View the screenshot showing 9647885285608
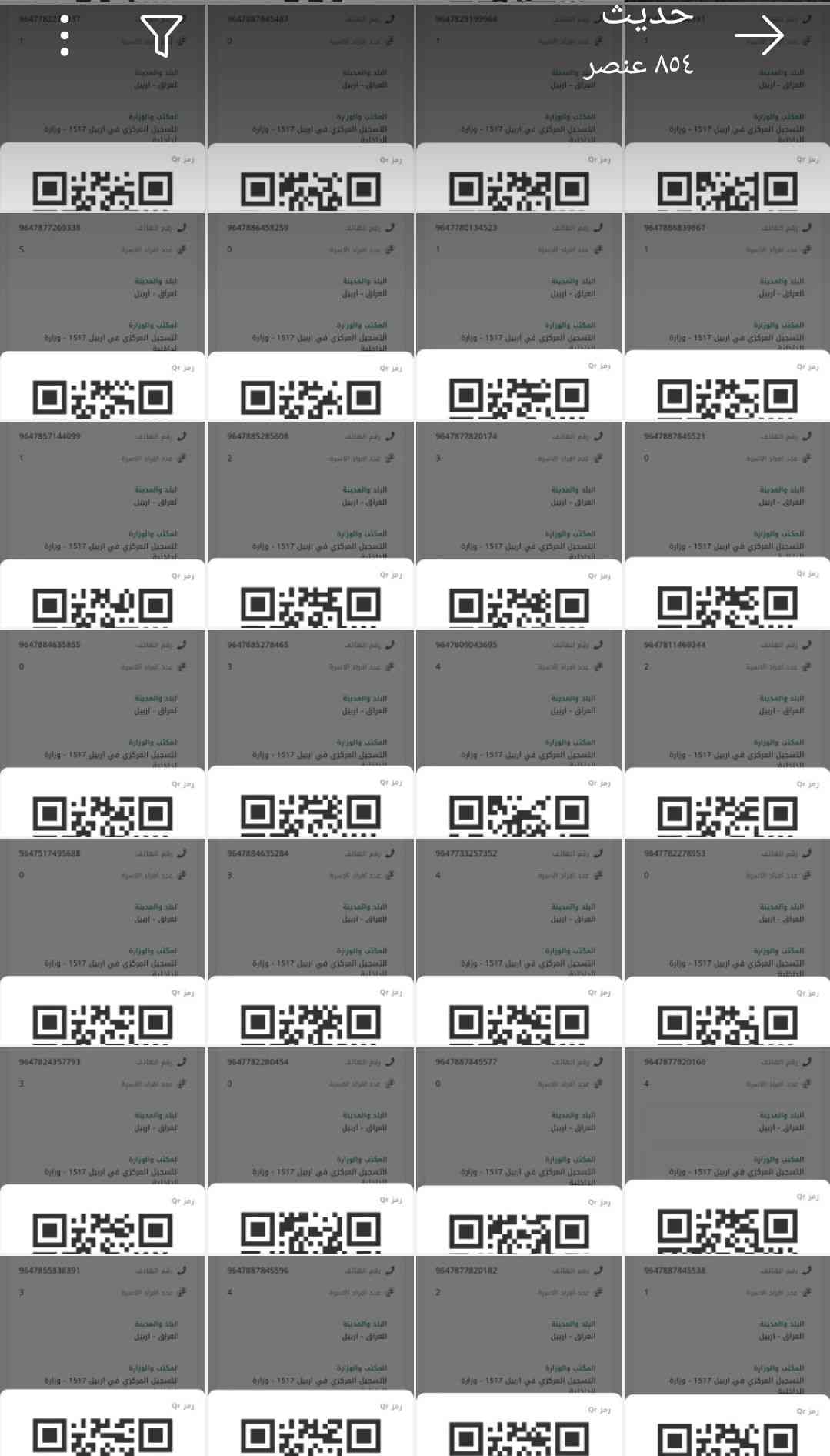 click(x=311, y=526)
